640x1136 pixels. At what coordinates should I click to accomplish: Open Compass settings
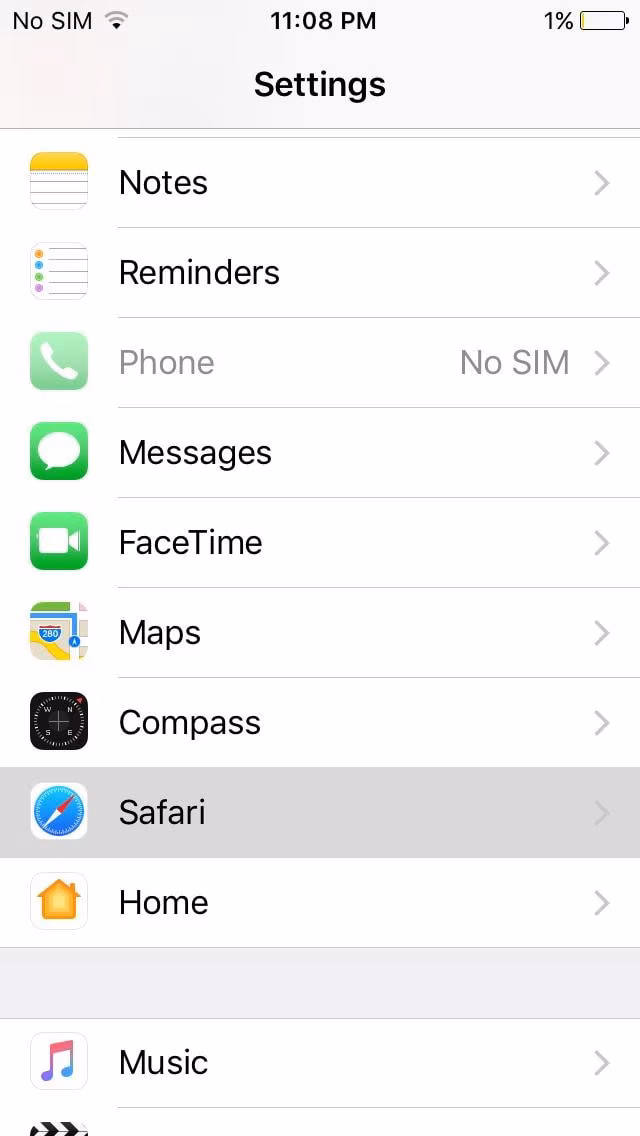[320, 723]
